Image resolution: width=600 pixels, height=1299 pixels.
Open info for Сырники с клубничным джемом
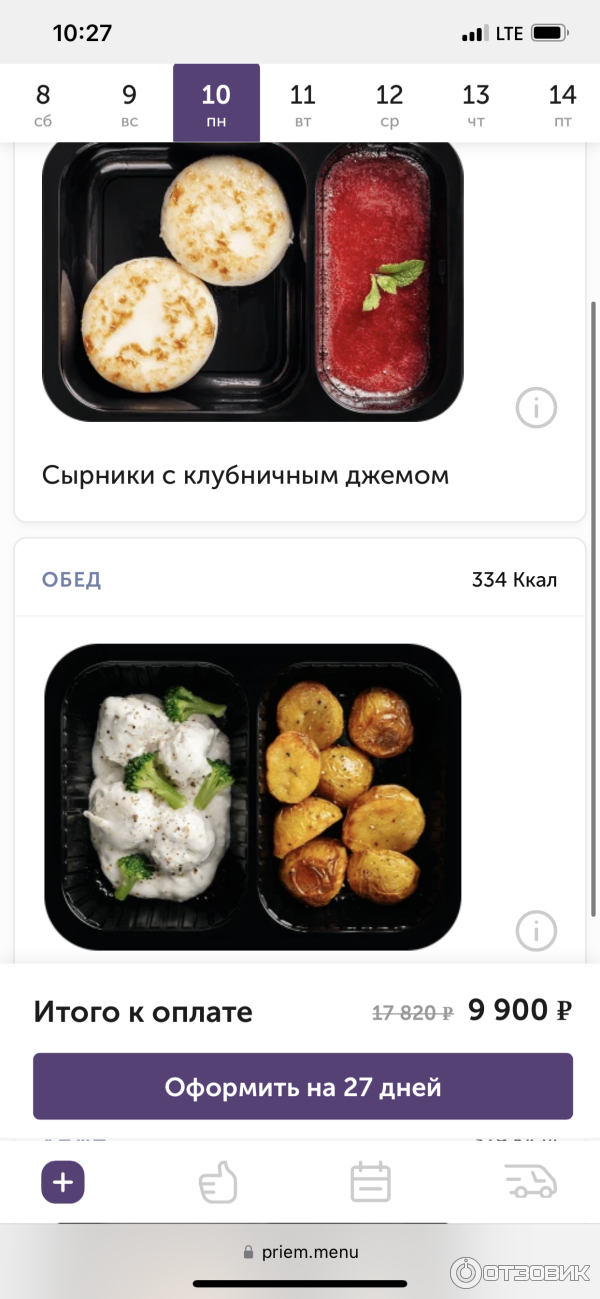pyautogui.click(x=536, y=408)
